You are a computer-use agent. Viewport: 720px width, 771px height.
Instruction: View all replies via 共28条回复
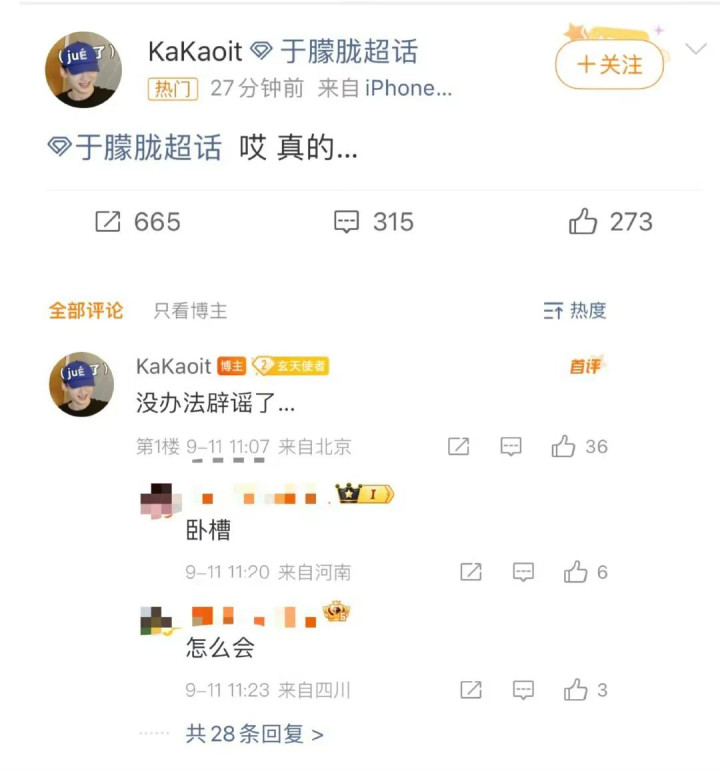[x=254, y=734]
